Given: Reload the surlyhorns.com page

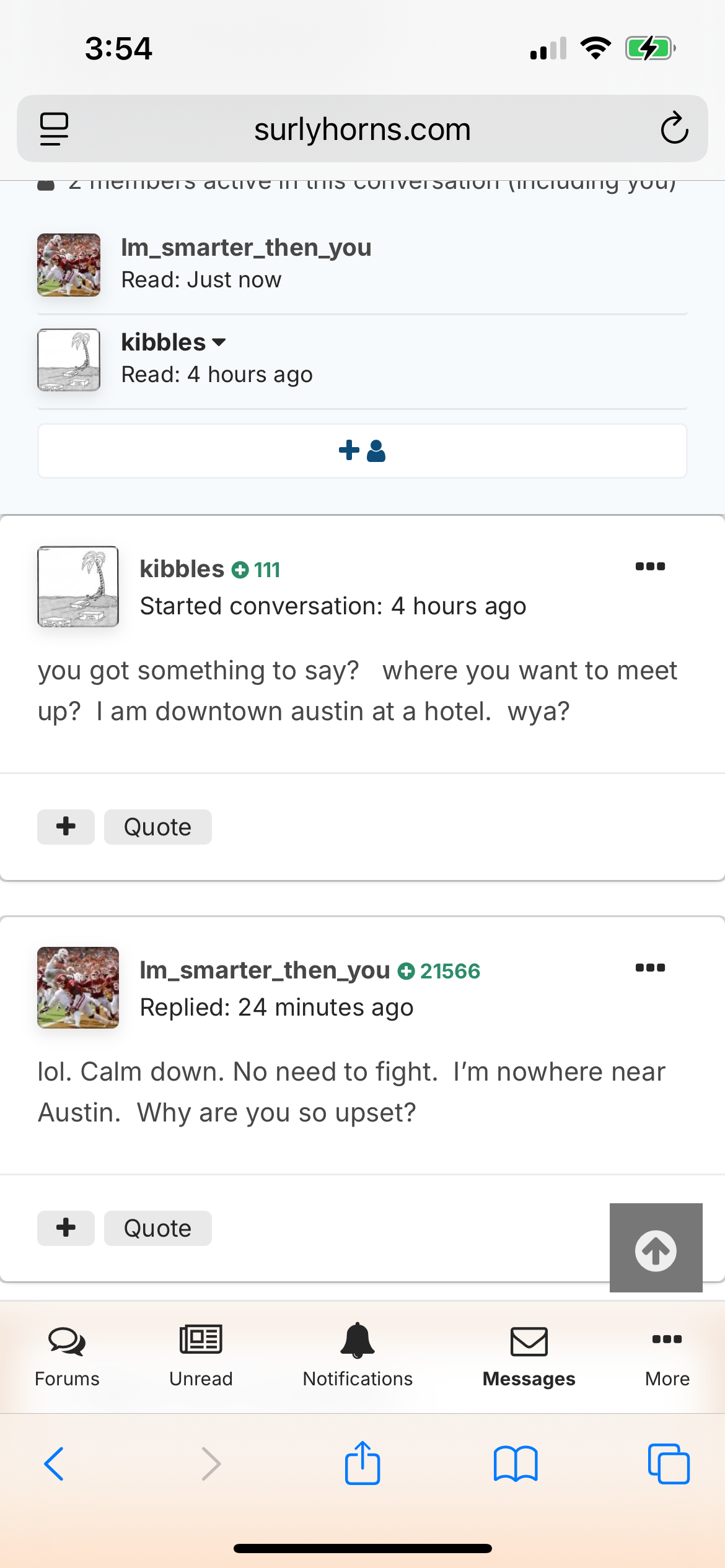Looking at the screenshot, I should pyautogui.click(x=674, y=129).
